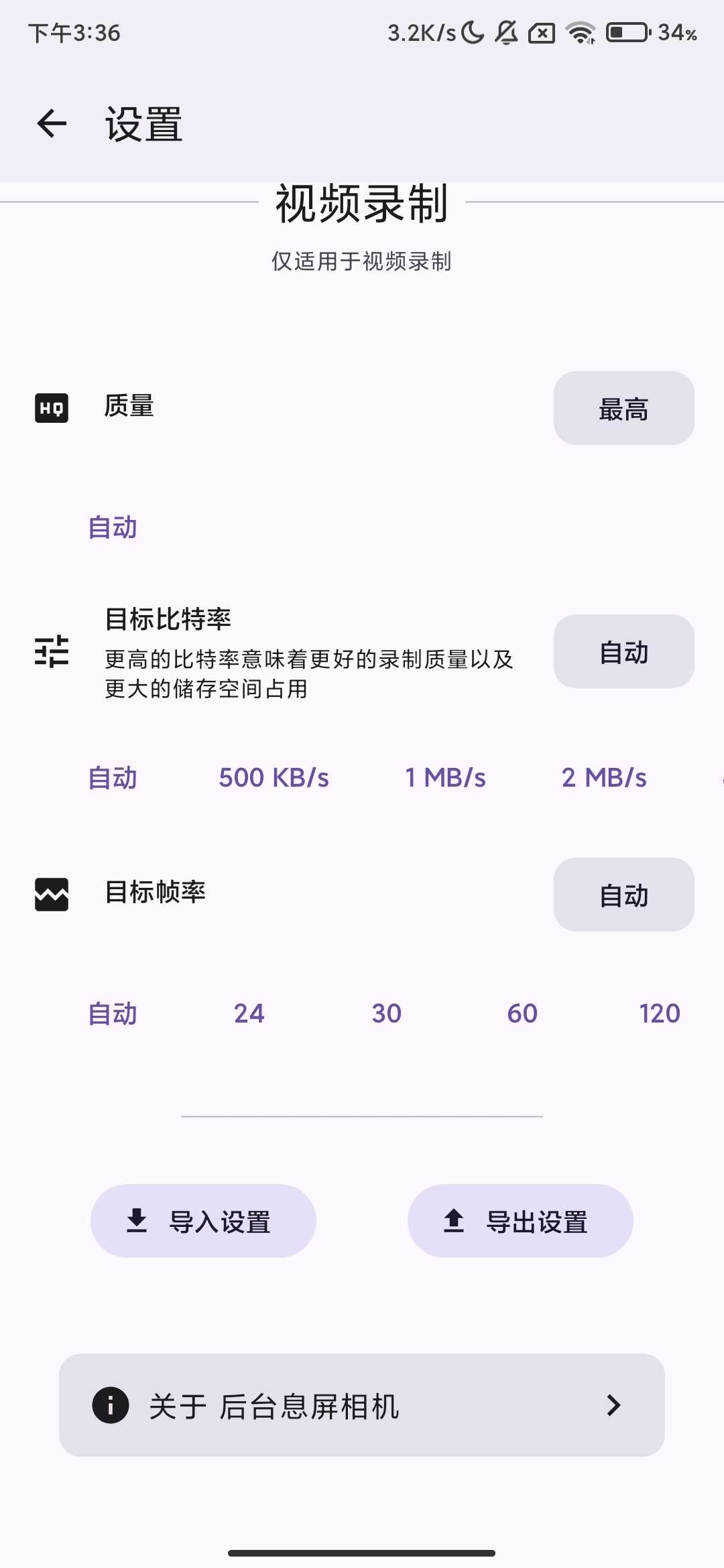
Task: Set target frame rate to 30
Action: tap(387, 1014)
